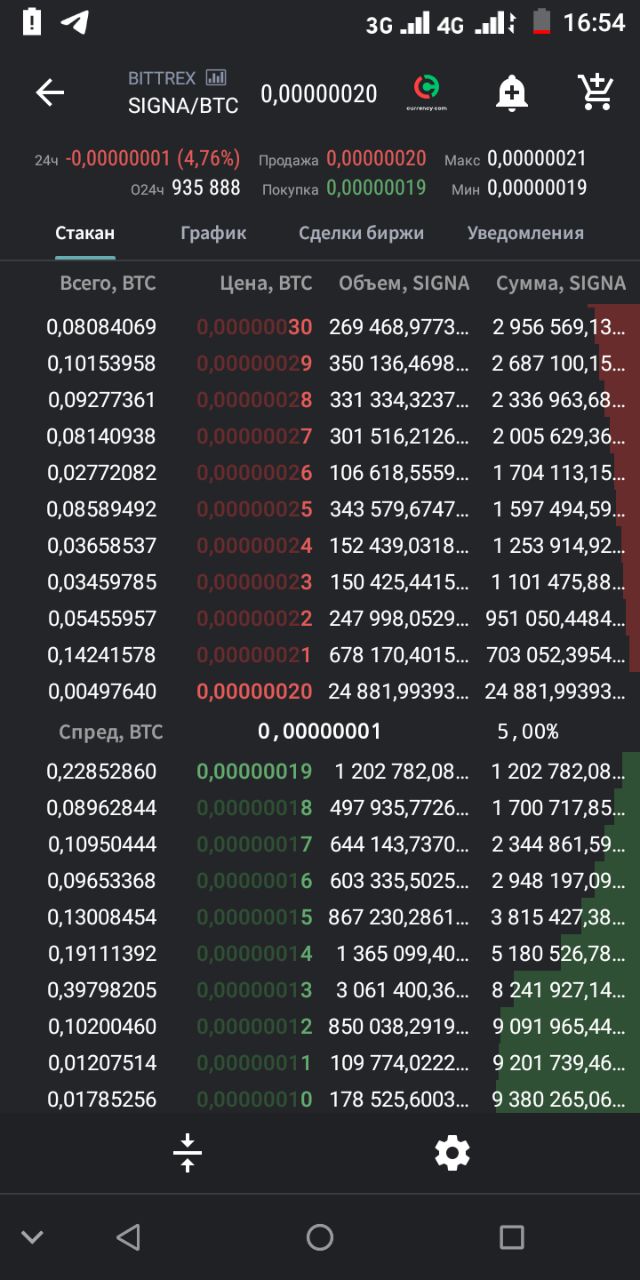Tap the system home button
The width and height of the screenshot is (640, 1280).
(320, 1237)
